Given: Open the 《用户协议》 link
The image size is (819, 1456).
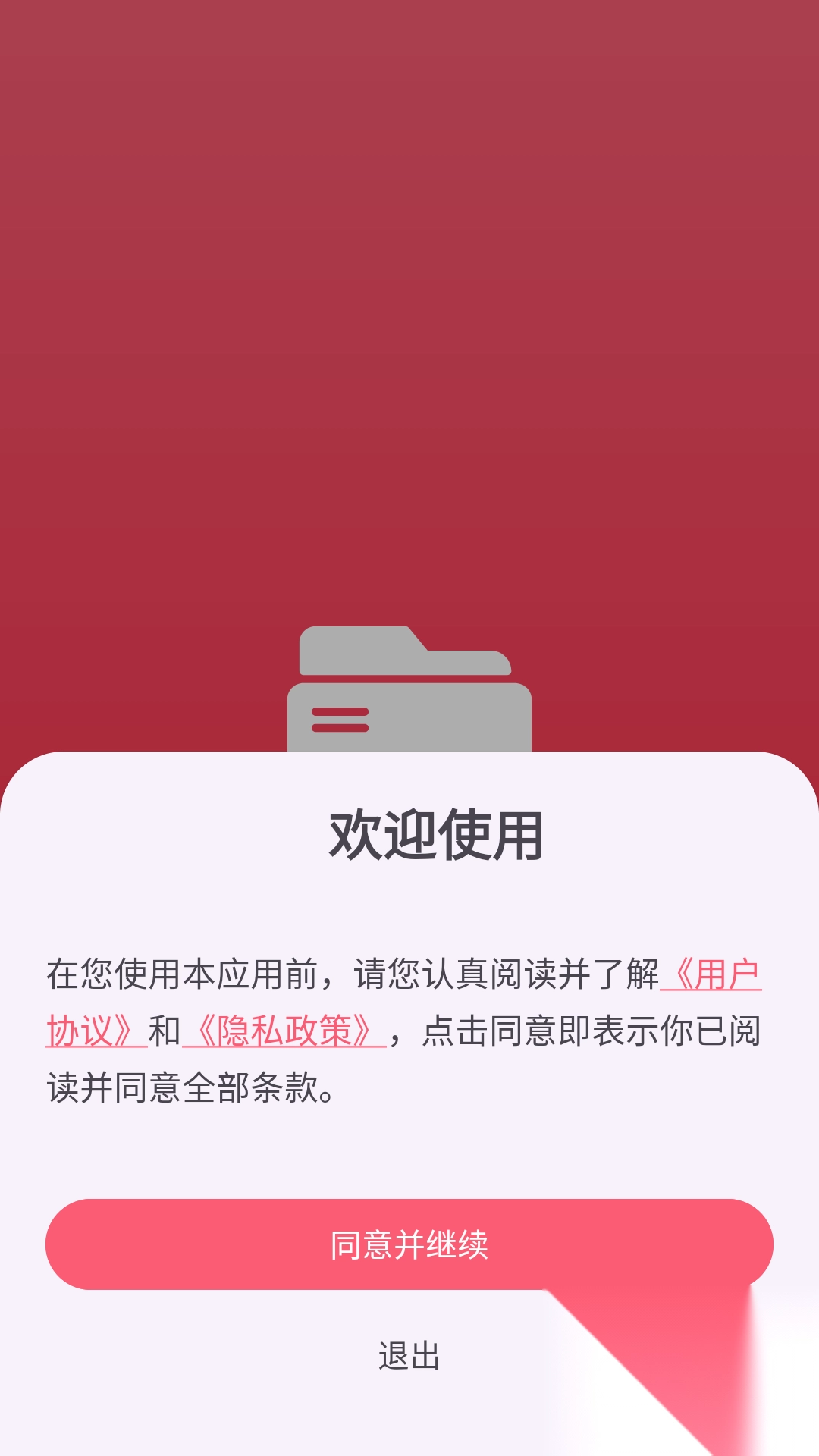Looking at the screenshot, I should coord(713,975).
